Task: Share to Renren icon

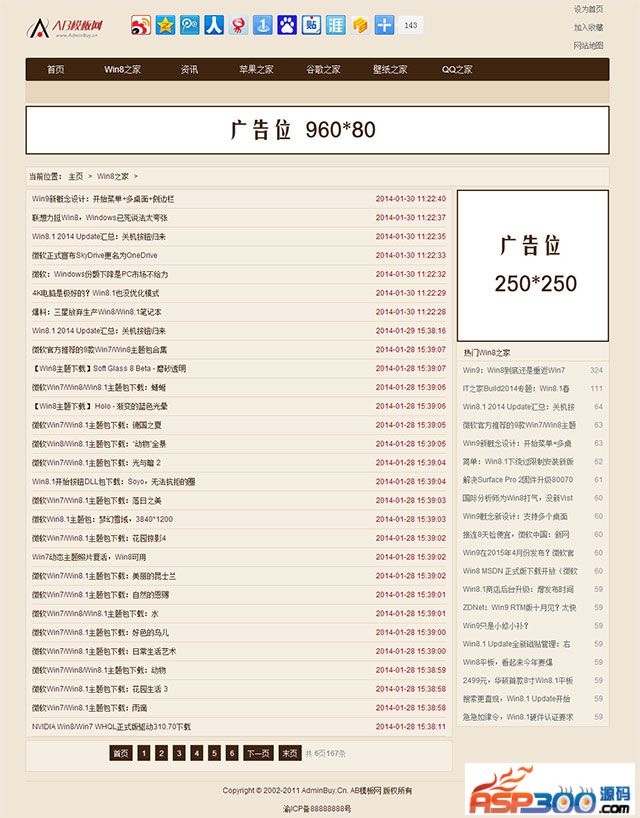Action: (214, 25)
